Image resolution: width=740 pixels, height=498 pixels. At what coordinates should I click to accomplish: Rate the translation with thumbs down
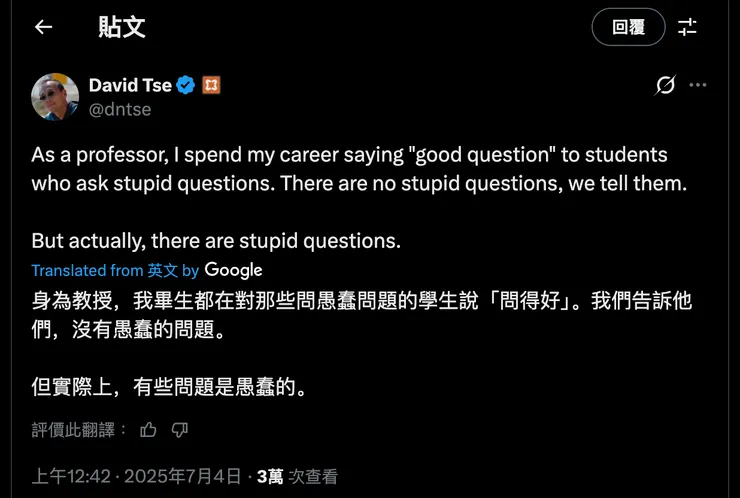click(x=179, y=430)
